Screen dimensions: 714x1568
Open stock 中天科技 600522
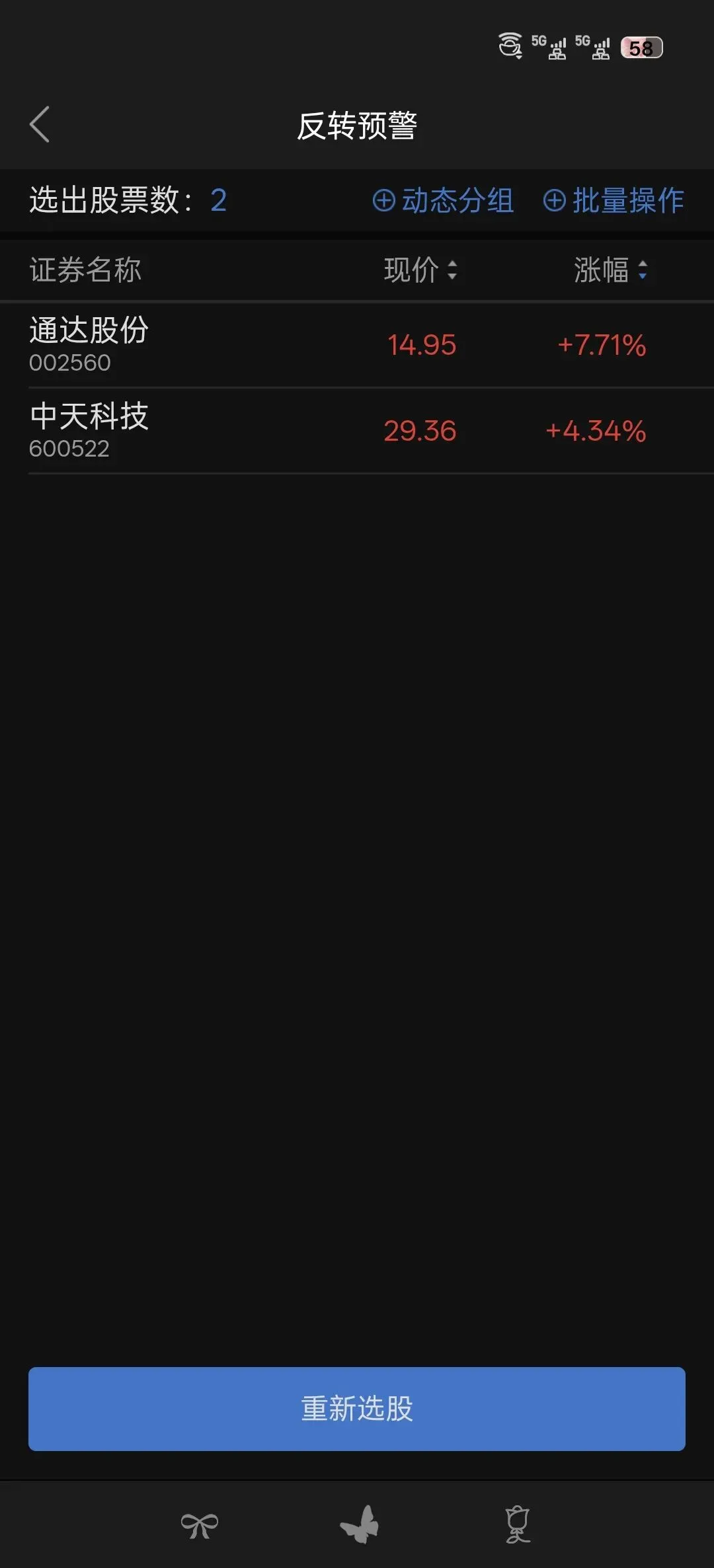(x=357, y=431)
